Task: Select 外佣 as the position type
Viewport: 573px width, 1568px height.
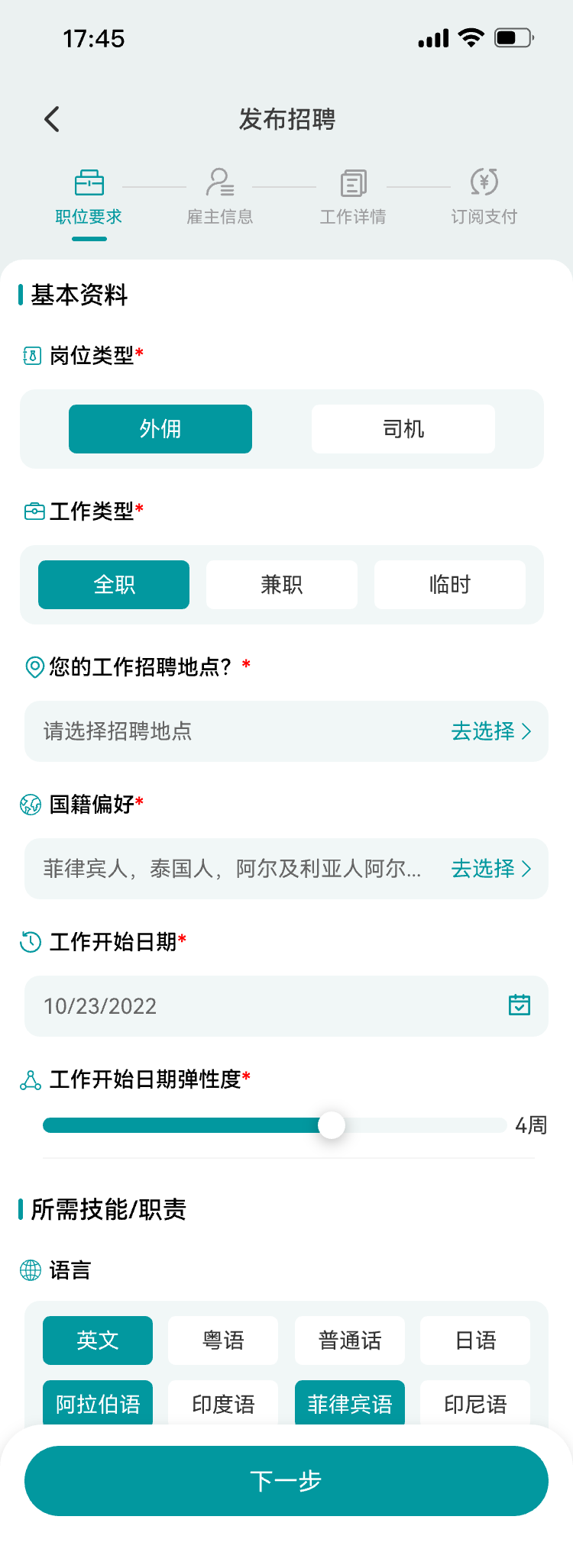Action: click(160, 429)
